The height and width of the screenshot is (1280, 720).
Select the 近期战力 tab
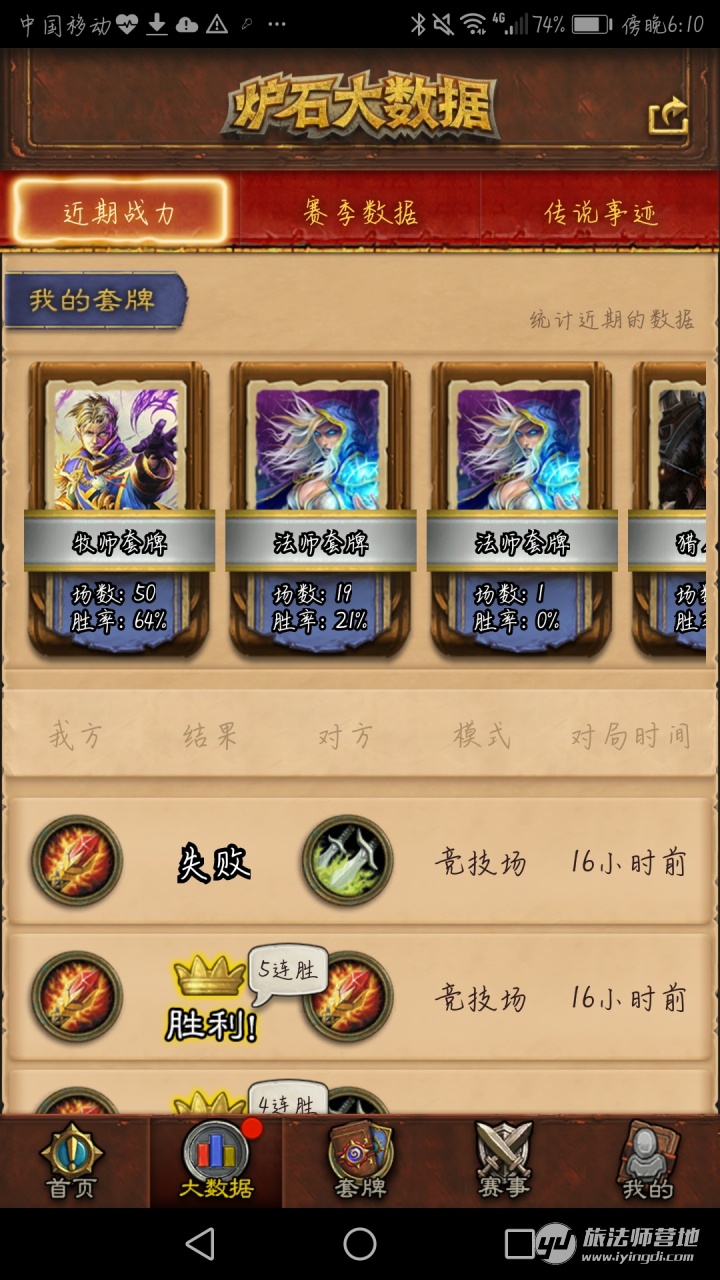point(120,212)
